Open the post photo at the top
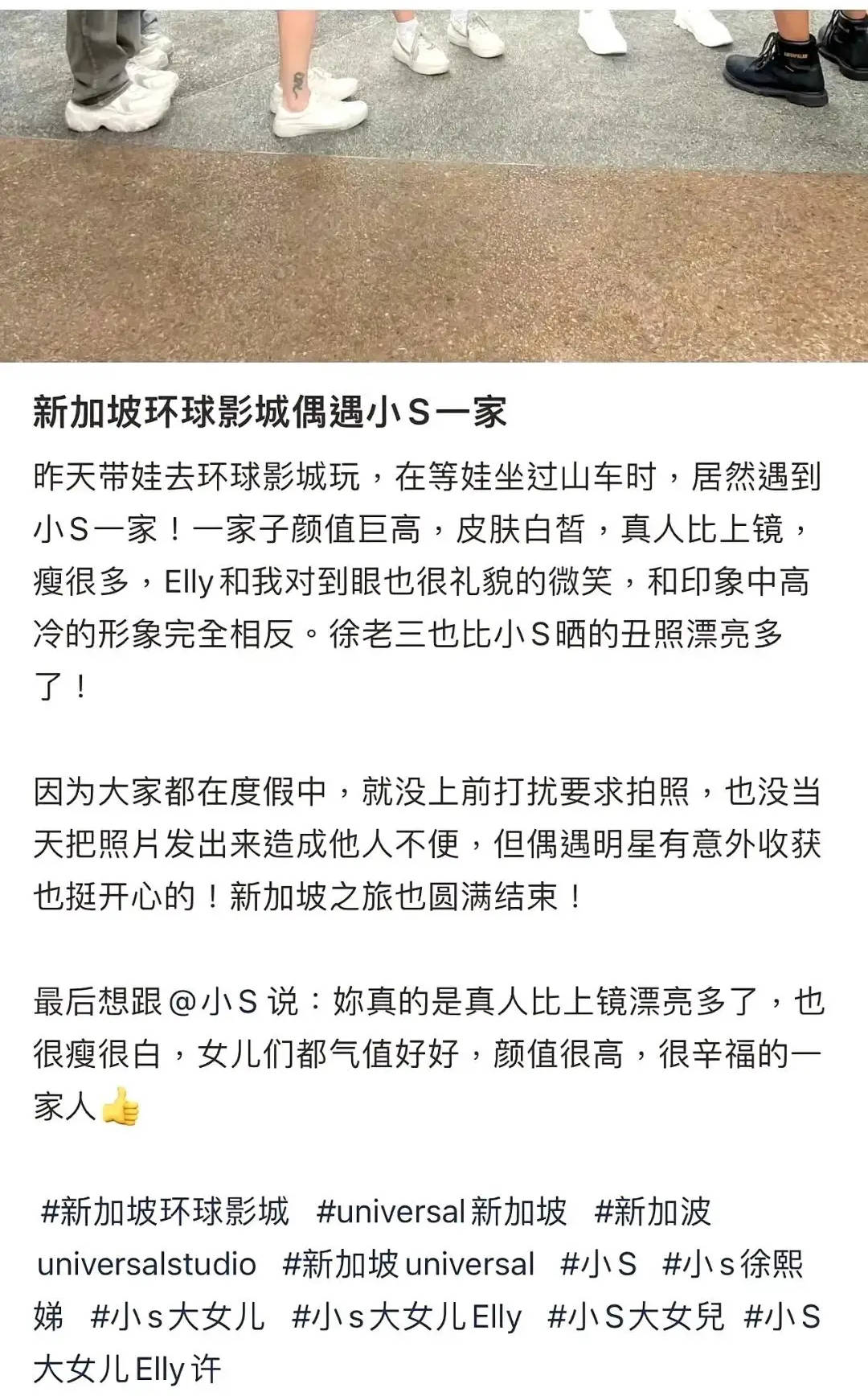Viewport: 868px width, 1396px height. (434, 181)
